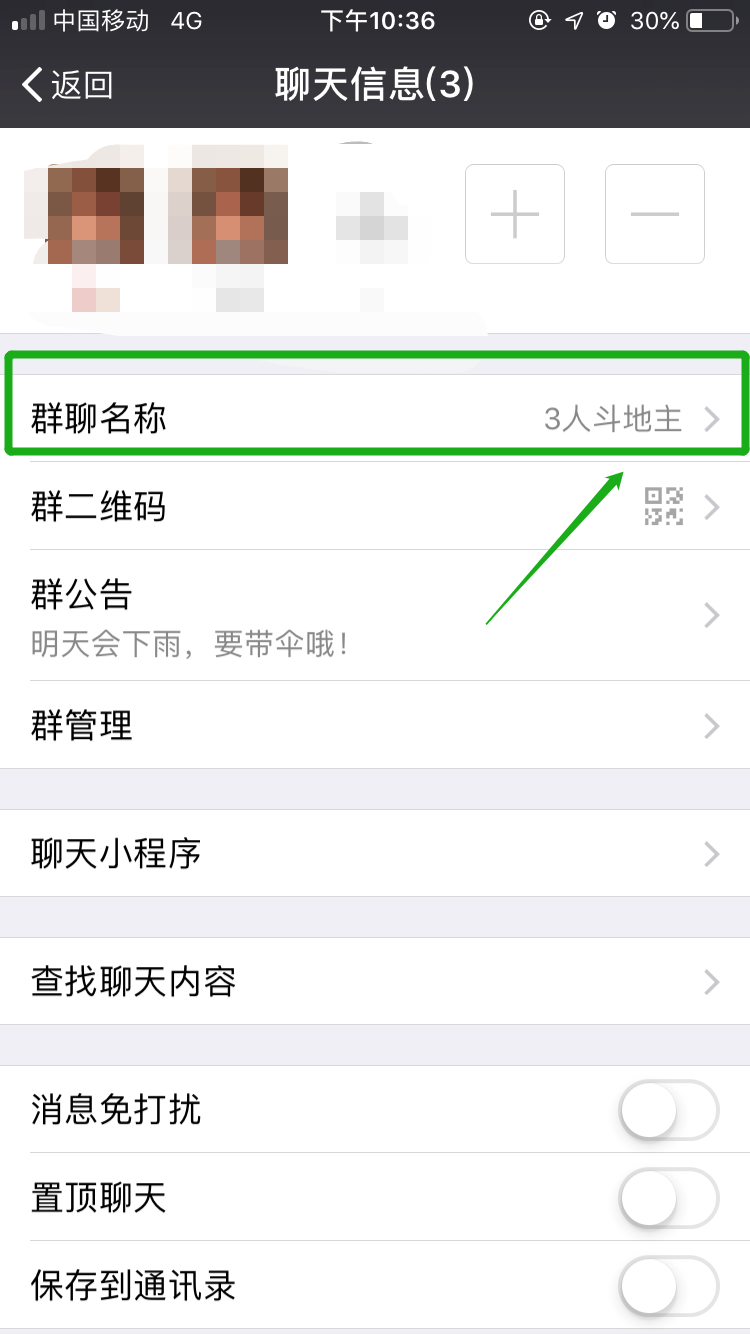Tap the plus icon to add members

coord(514,214)
